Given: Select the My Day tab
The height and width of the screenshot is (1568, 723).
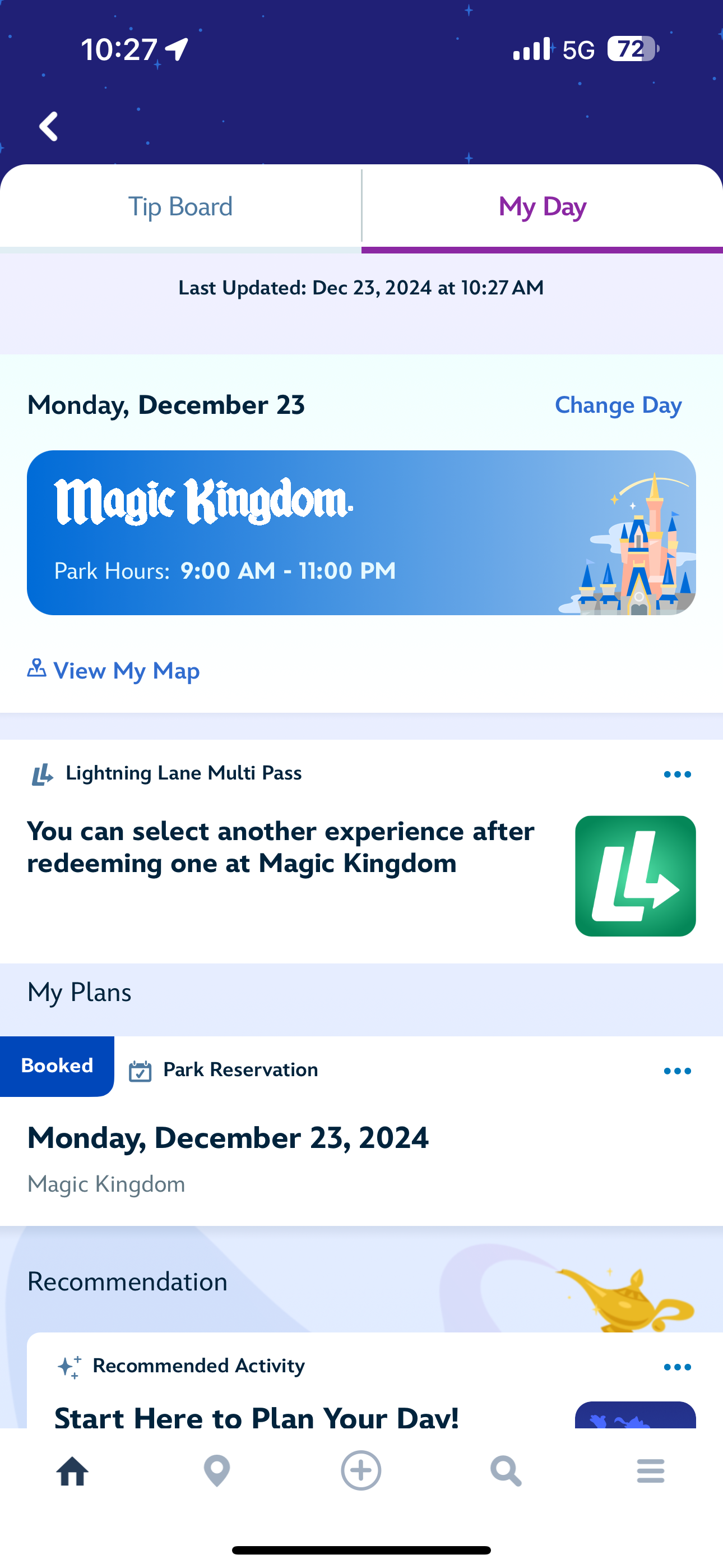Looking at the screenshot, I should tap(541, 207).
